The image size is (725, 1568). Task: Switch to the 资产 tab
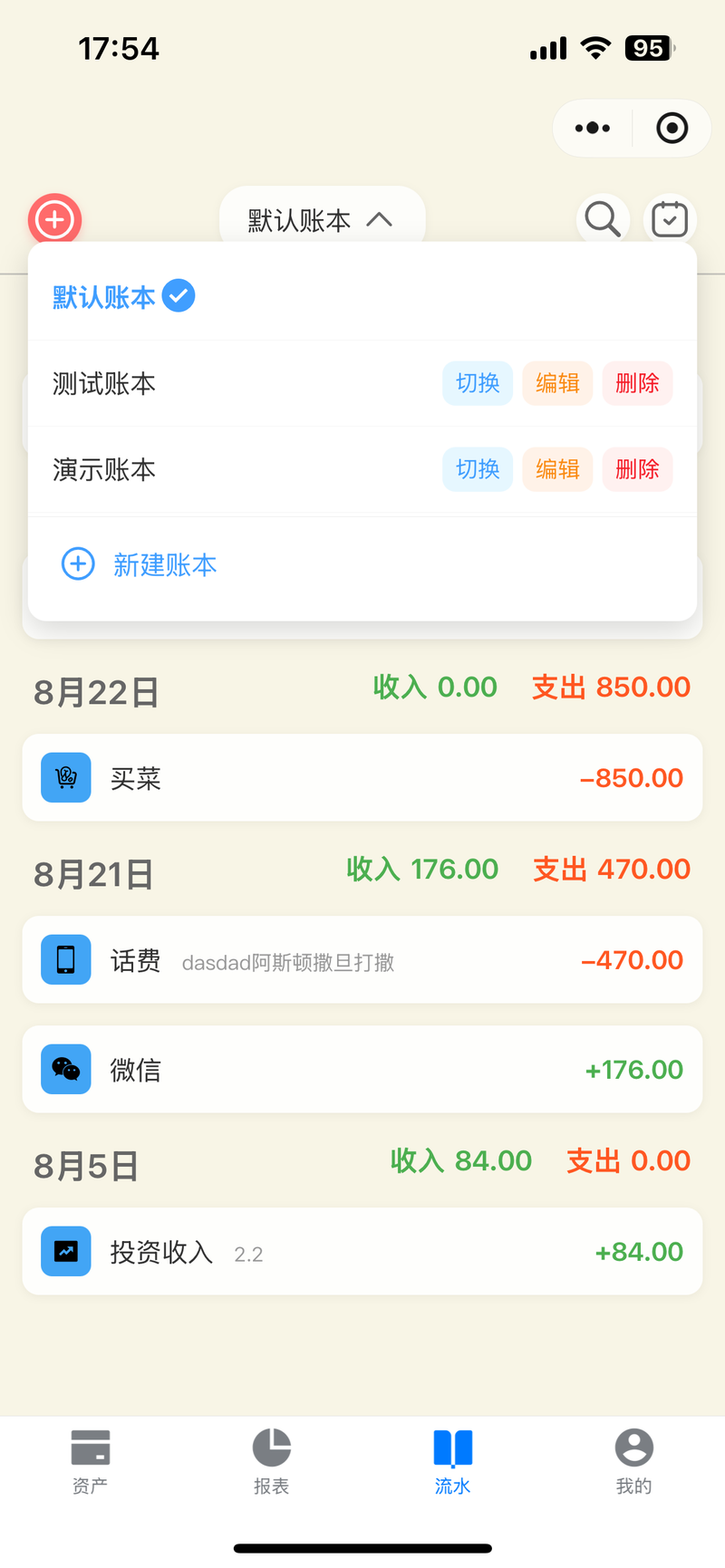coord(91,1460)
